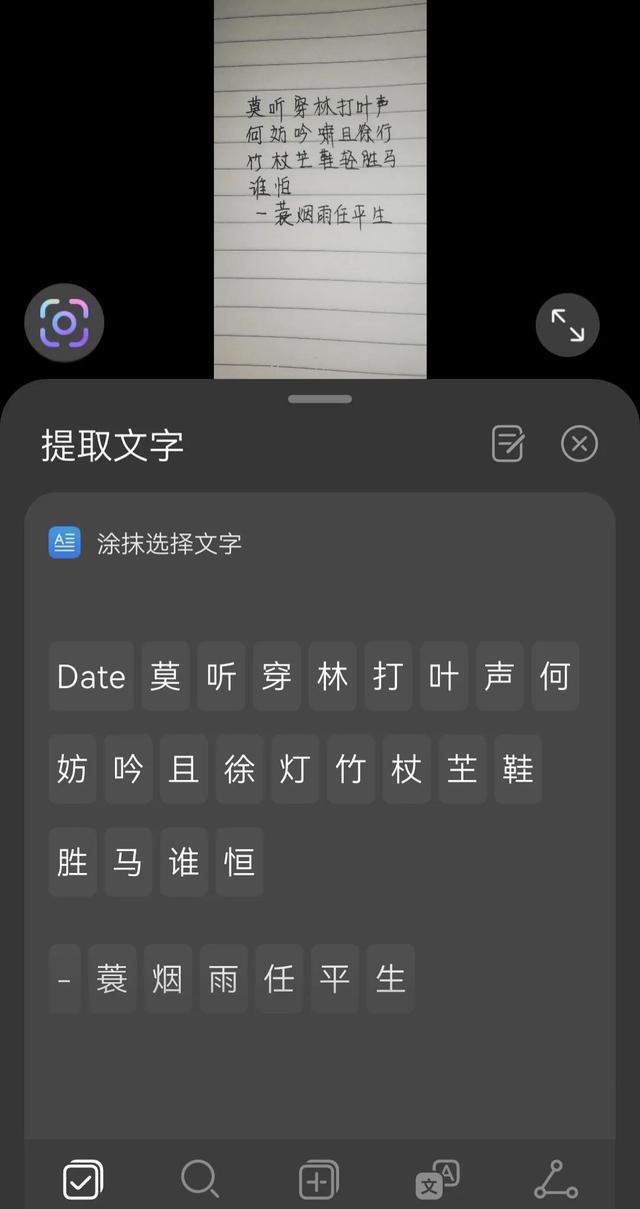640x1209 pixels.
Task: Expand the photo to full screen
Action: click(567, 325)
